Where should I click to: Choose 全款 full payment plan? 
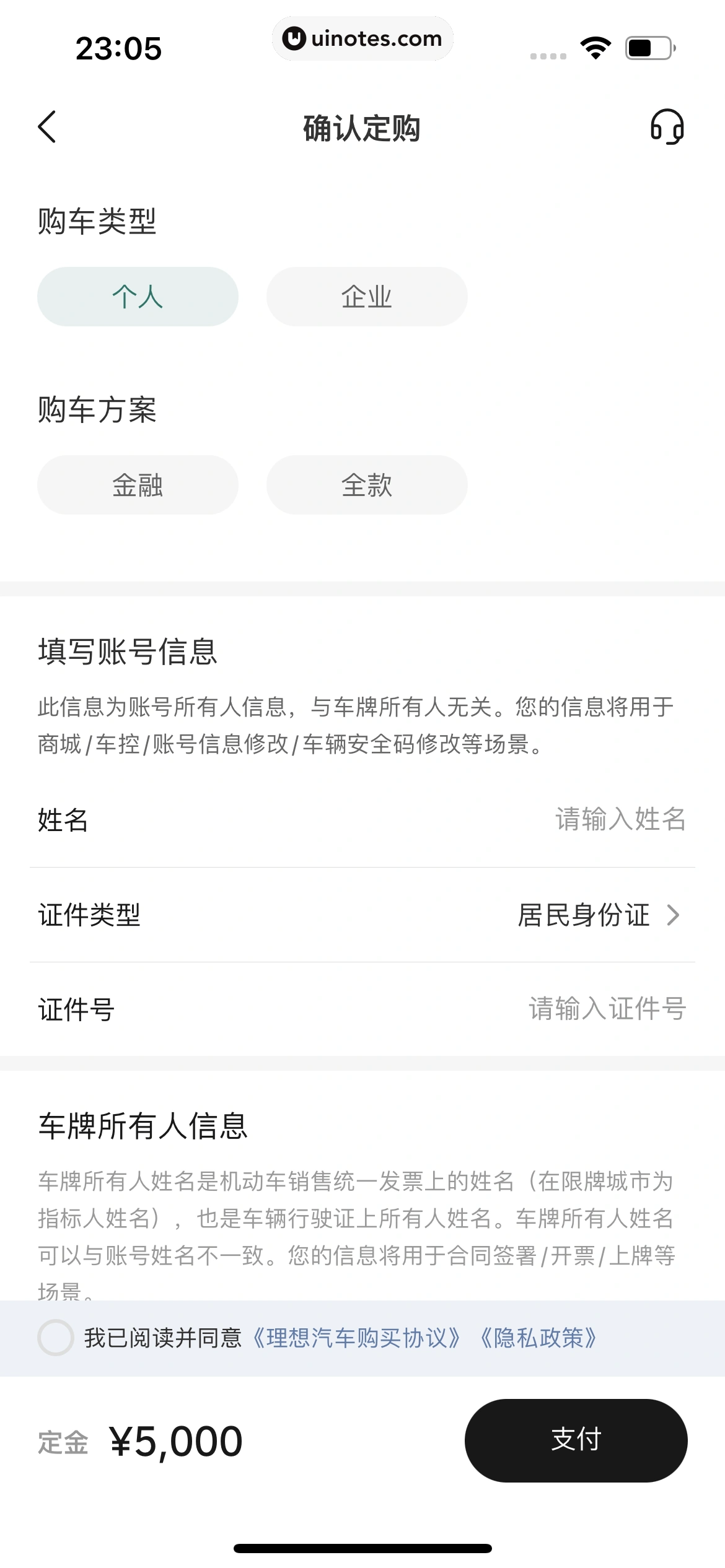[x=367, y=486]
